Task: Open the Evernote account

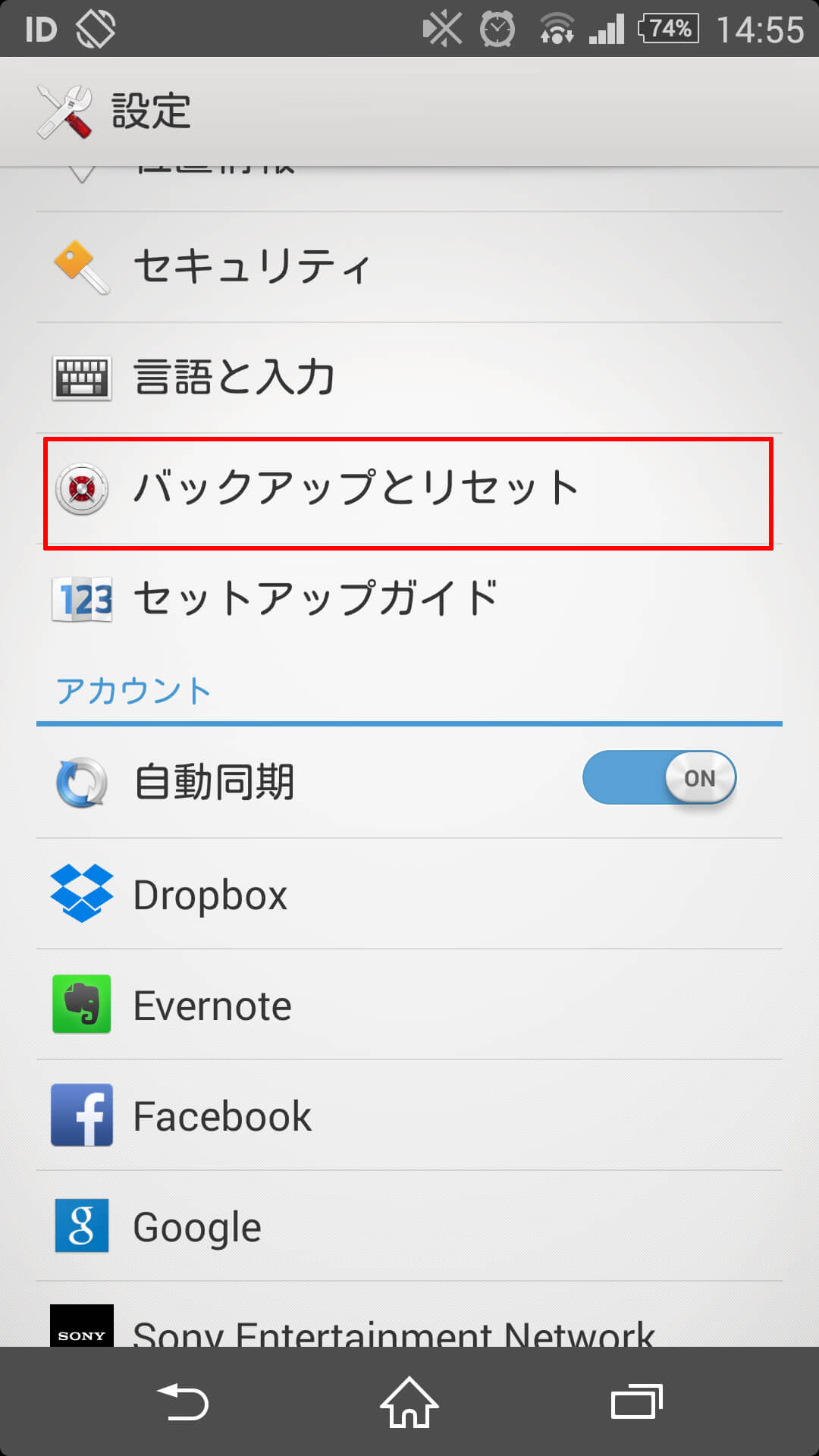Action: [409, 1005]
